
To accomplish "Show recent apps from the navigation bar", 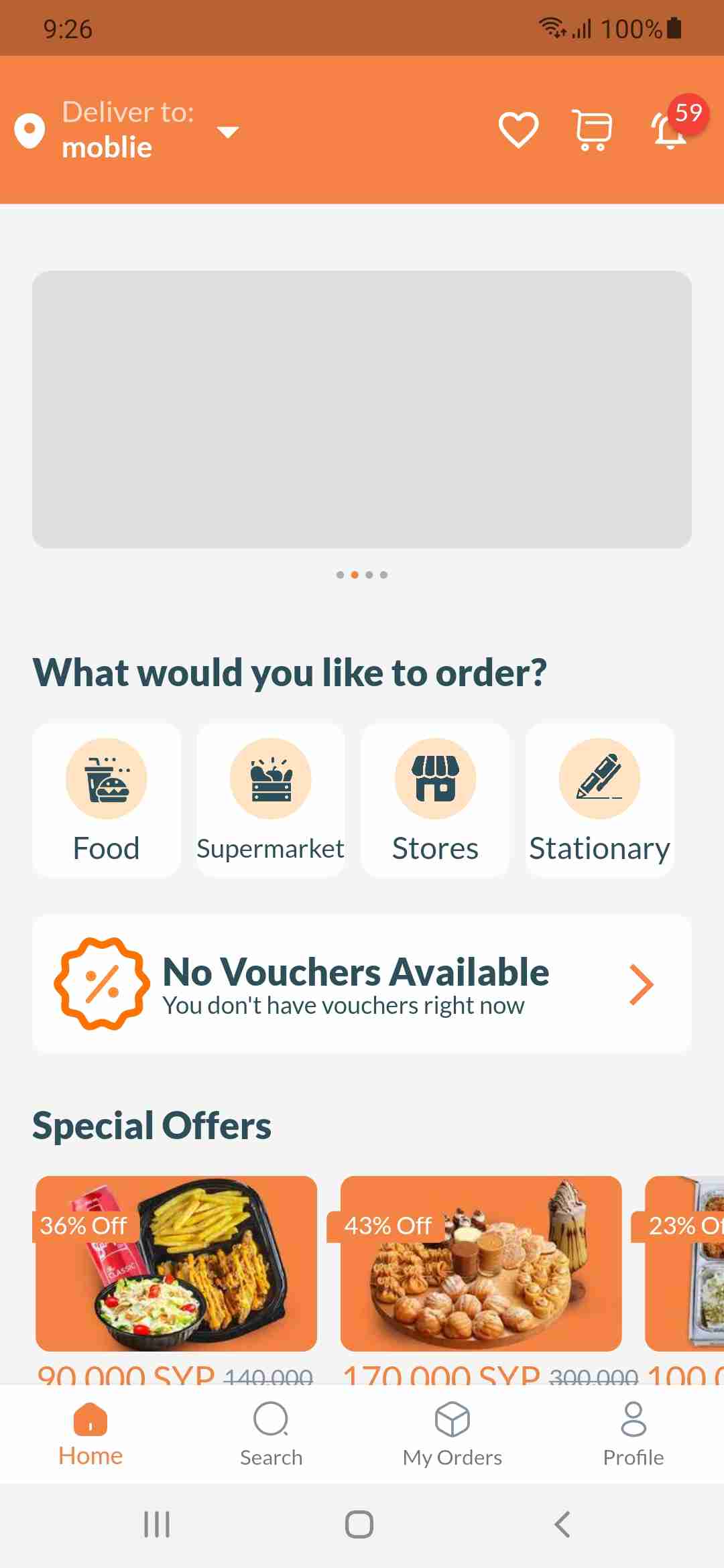I will coord(157,1524).
